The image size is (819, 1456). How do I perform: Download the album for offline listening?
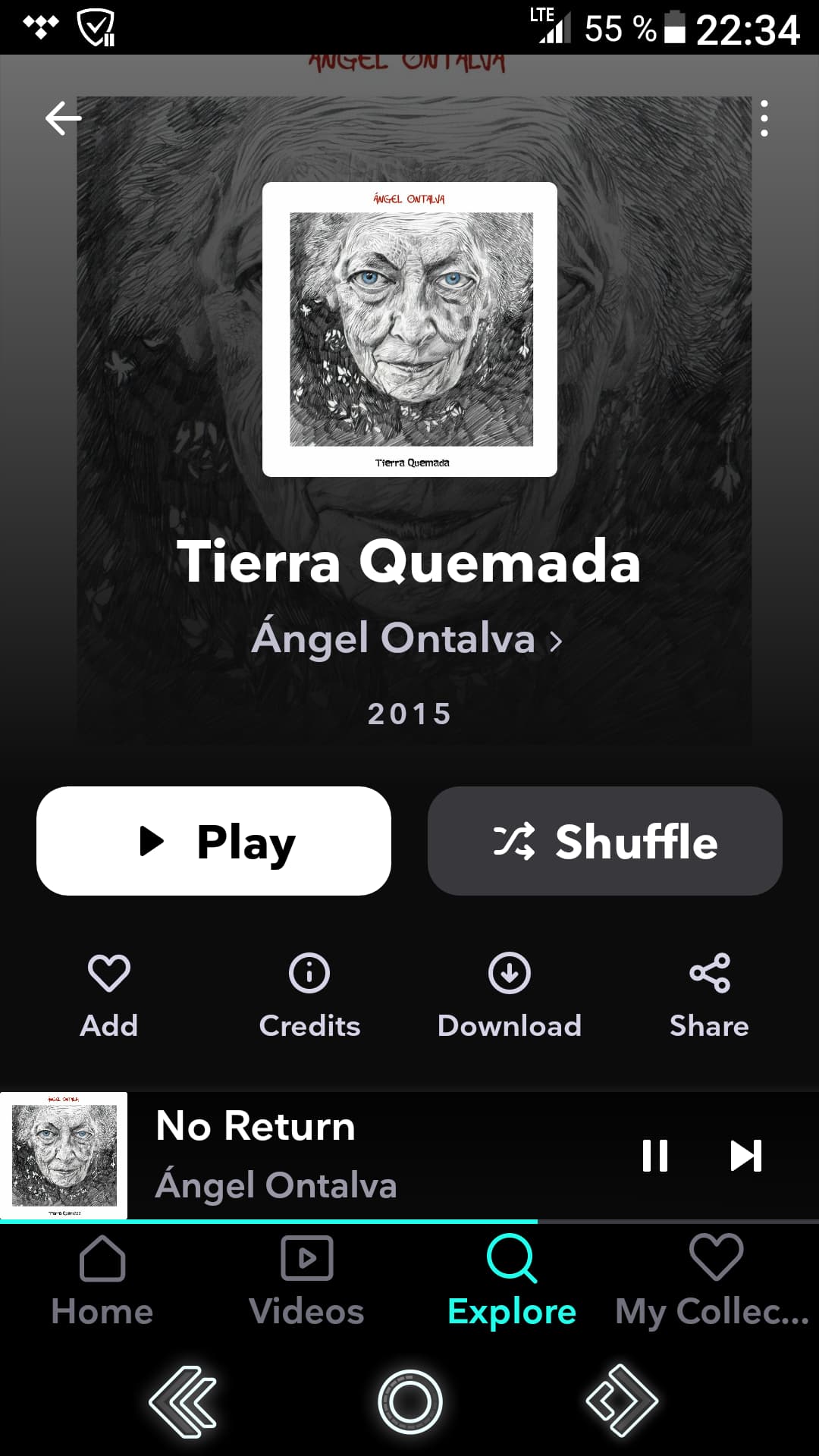[509, 993]
